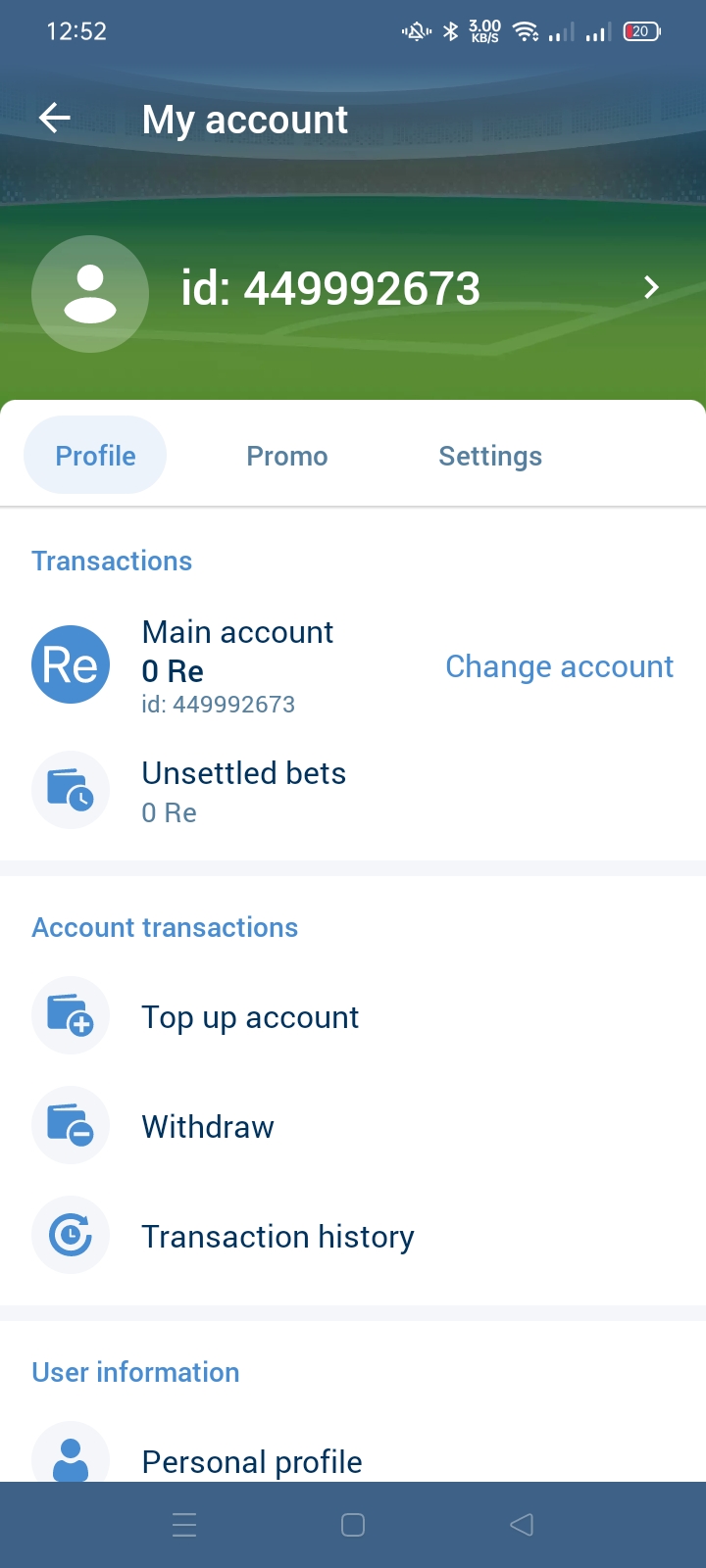706x1568 pixels.
Task: Switch to the Promo tab
Action: pos(287,456)
